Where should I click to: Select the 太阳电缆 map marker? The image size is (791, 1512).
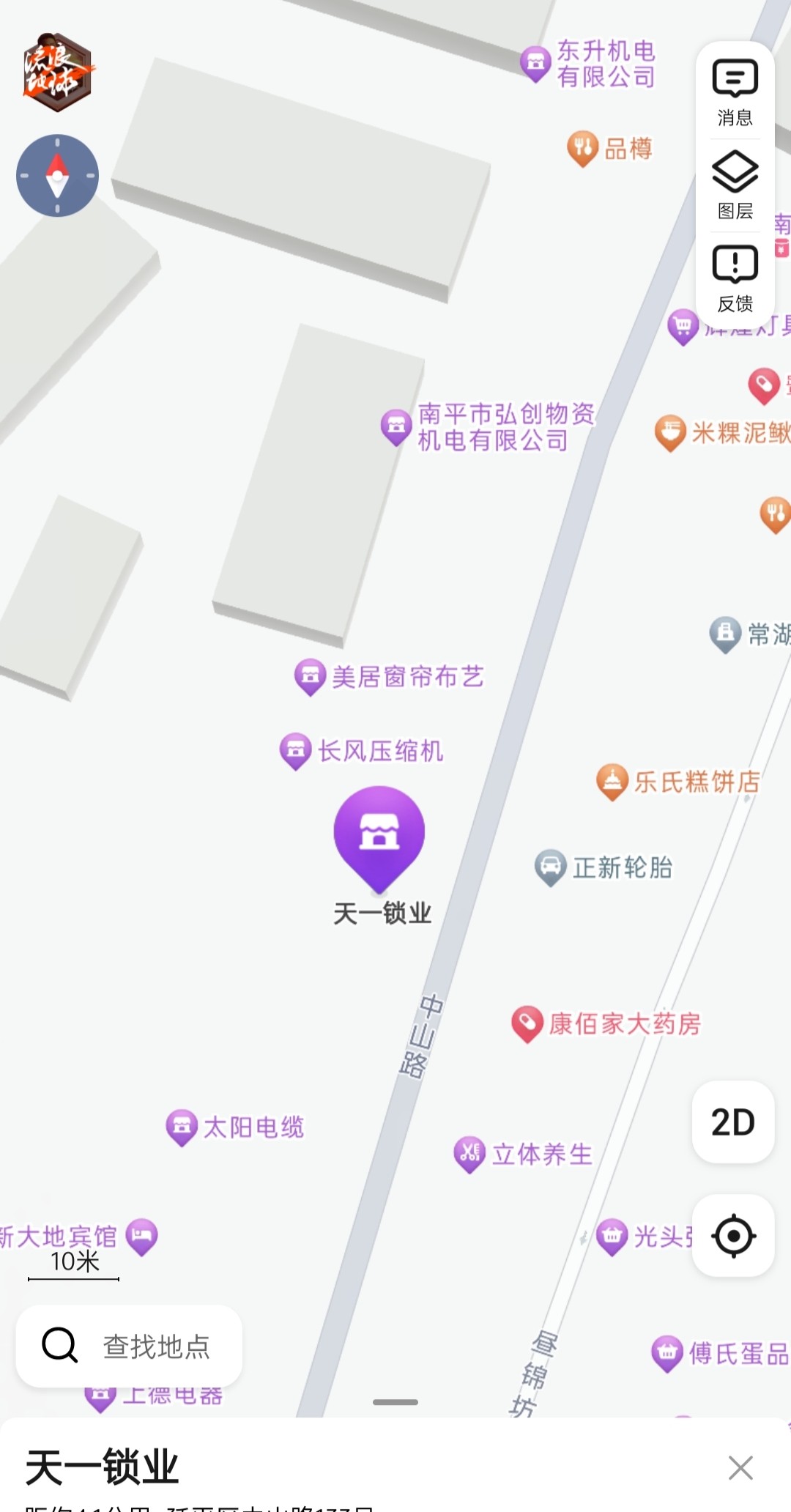pyautogui.click(x=182, y=1127)
